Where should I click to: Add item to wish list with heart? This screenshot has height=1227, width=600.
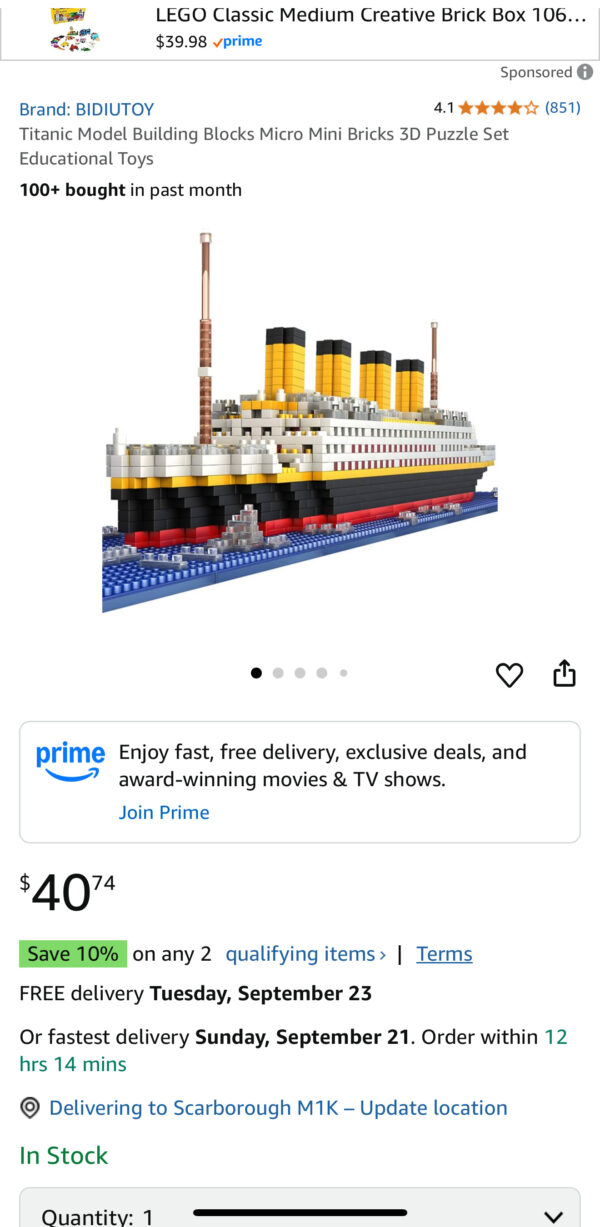pos(509,675)
